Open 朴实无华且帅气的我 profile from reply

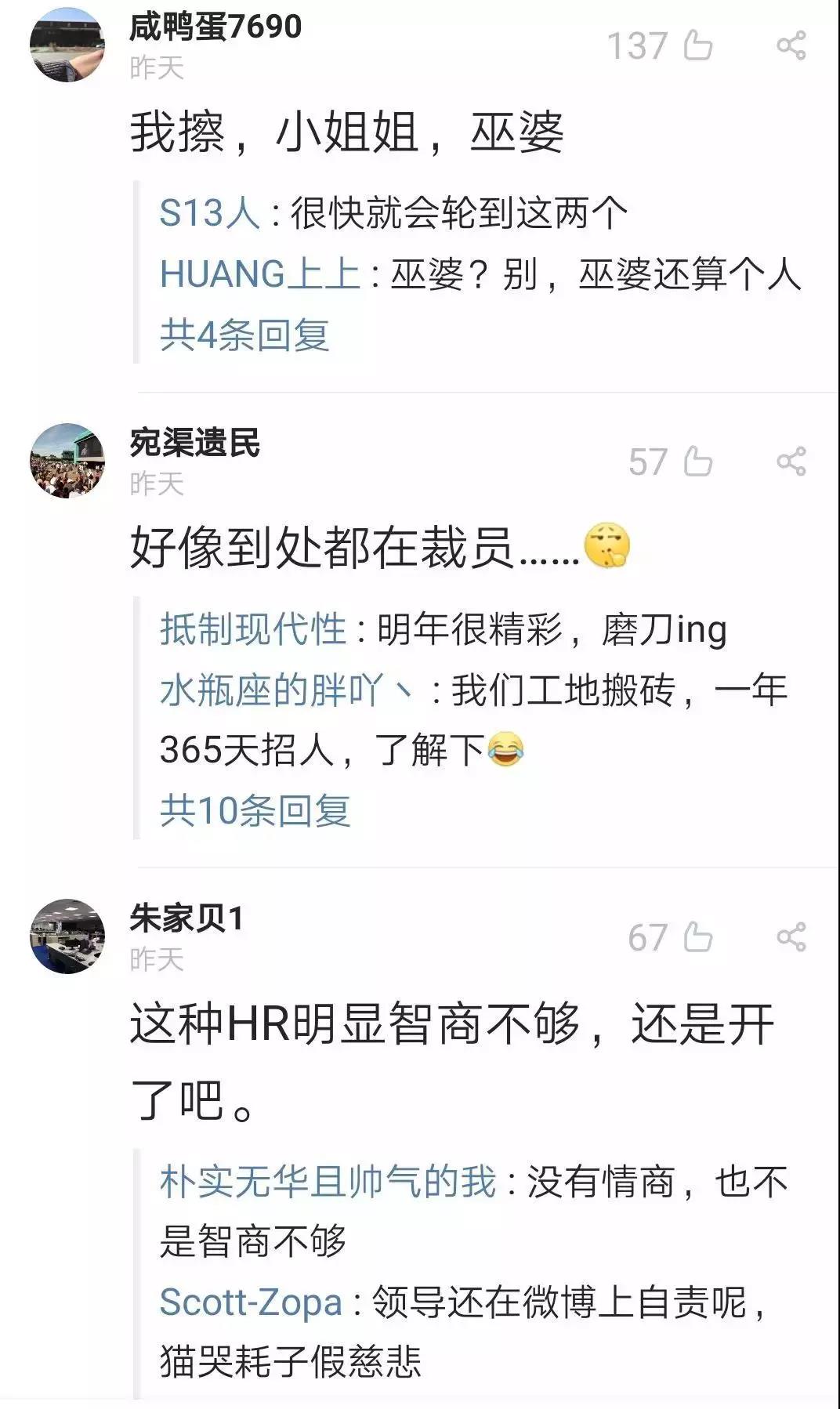[x=328, y=1182]
